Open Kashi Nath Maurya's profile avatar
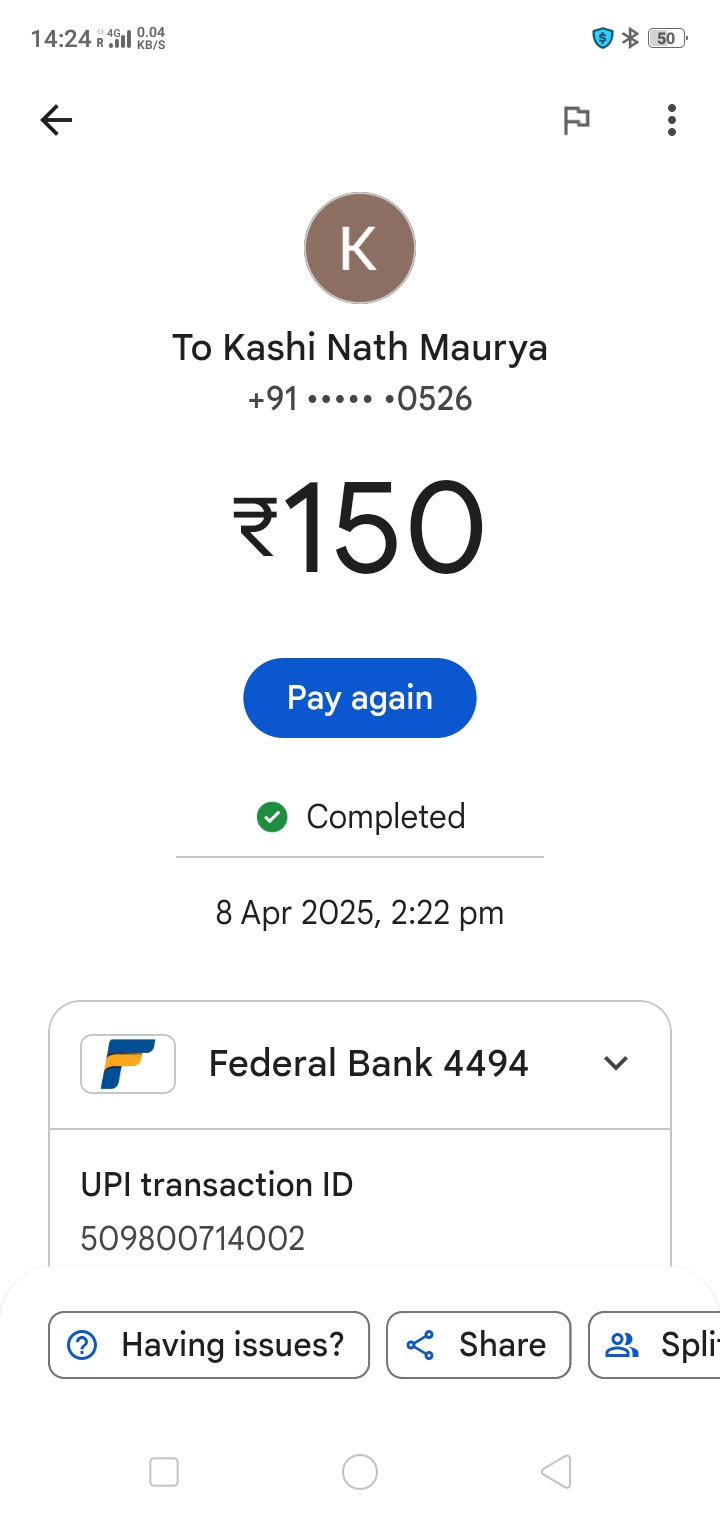720x1520 pixels. click(359, 248)
